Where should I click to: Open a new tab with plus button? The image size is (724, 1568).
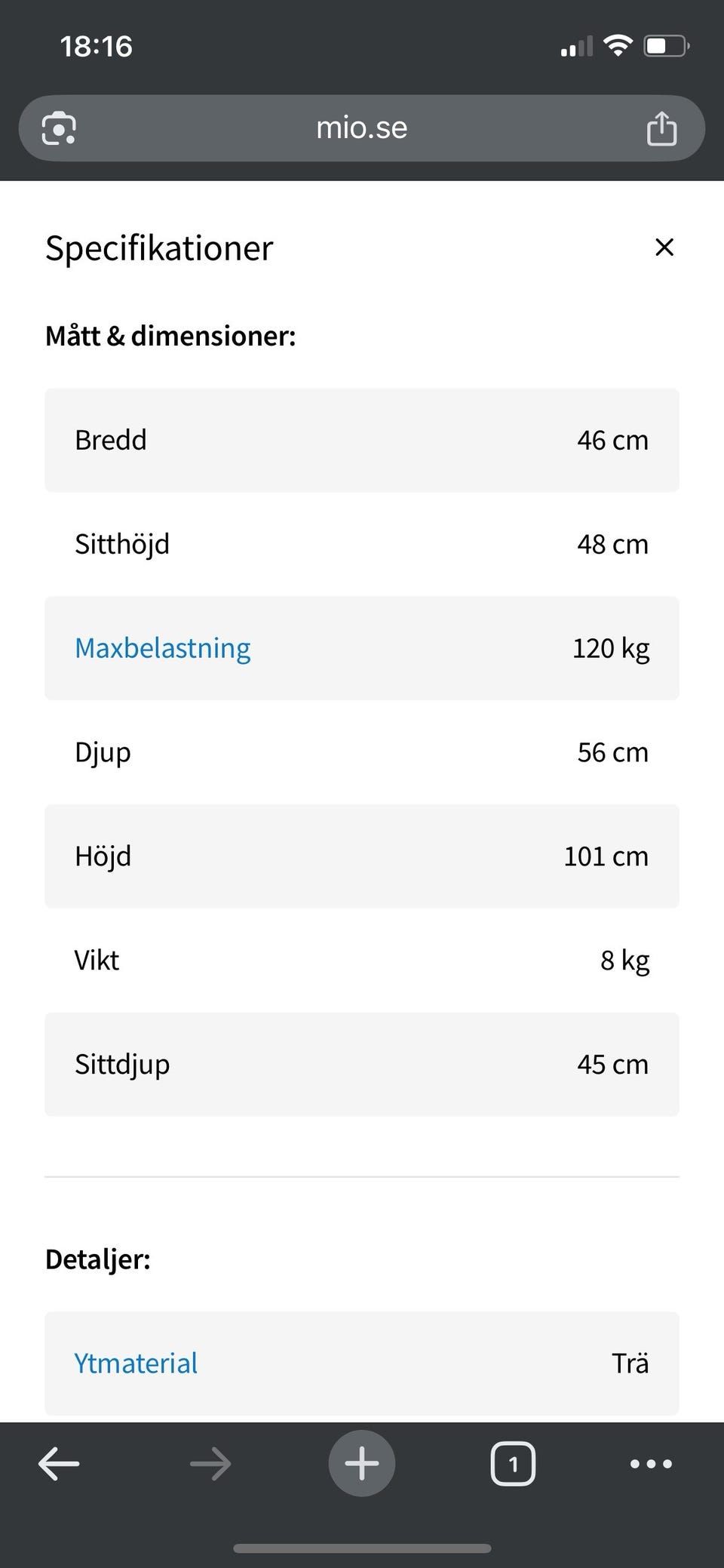click(362, 1463)
